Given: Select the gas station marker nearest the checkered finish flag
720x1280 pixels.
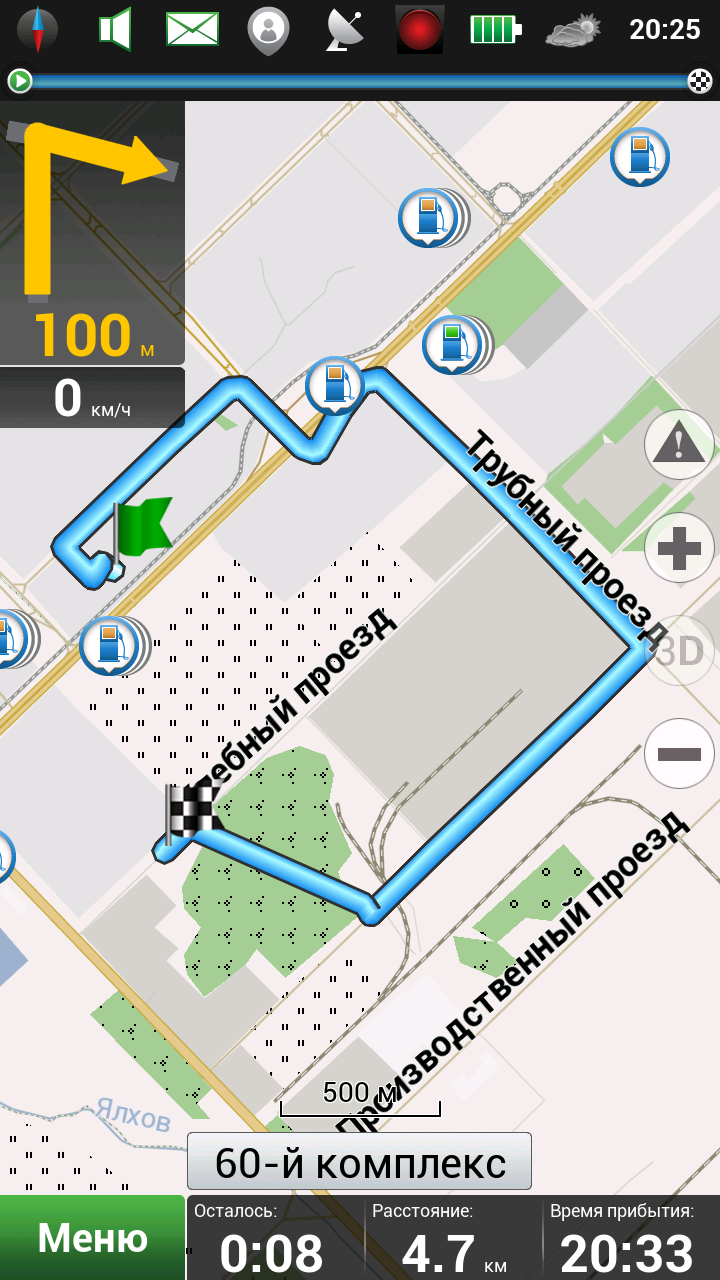Looking at the screenshot, I should point(108,643).
